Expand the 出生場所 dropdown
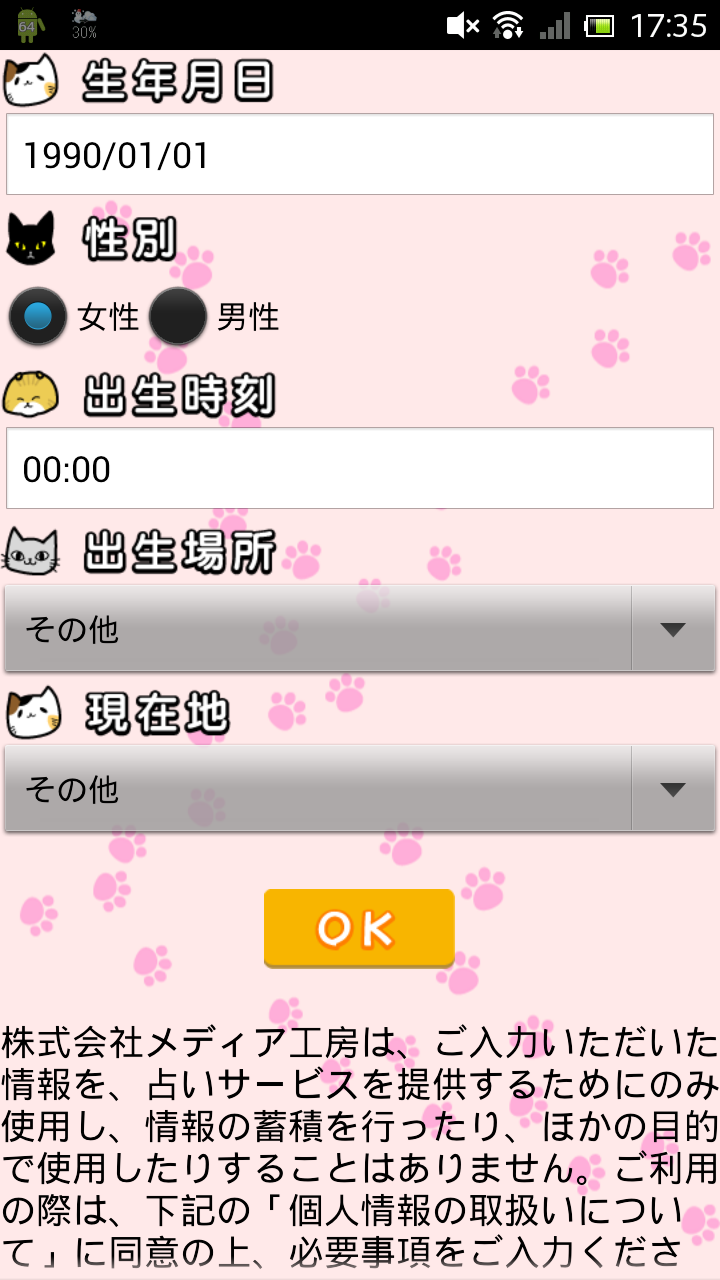 click(x=359, y=628)
